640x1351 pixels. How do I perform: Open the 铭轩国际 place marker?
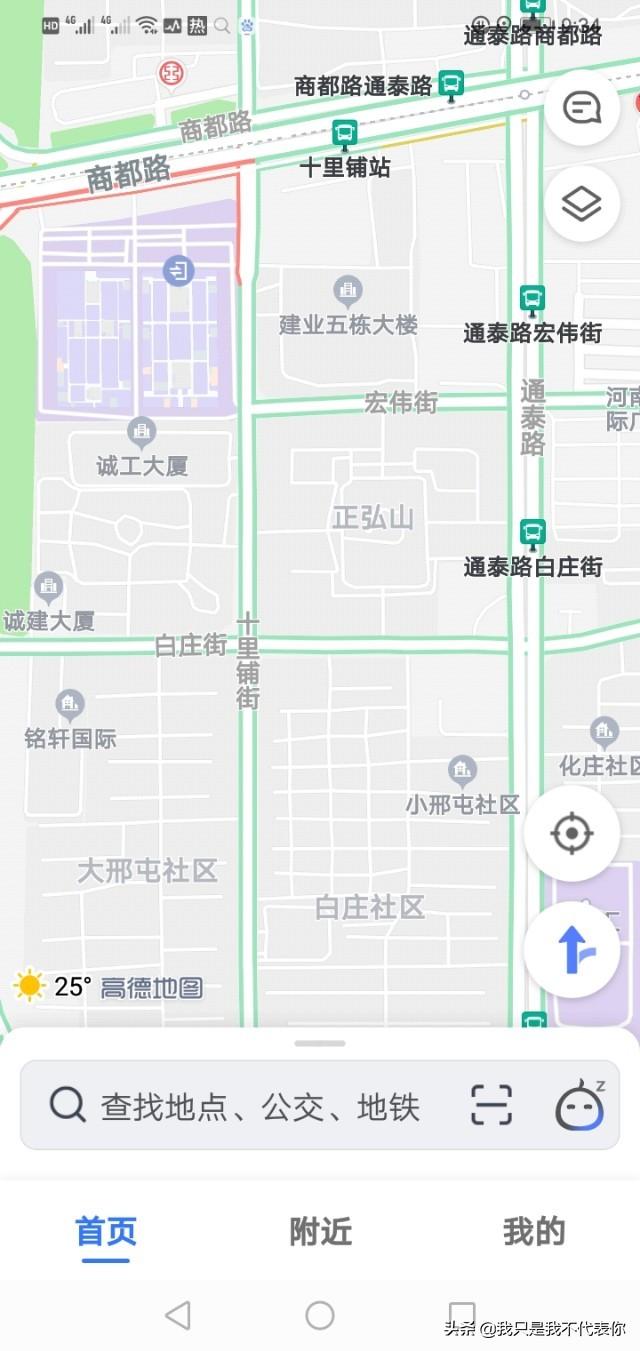(x=70, y=705)
